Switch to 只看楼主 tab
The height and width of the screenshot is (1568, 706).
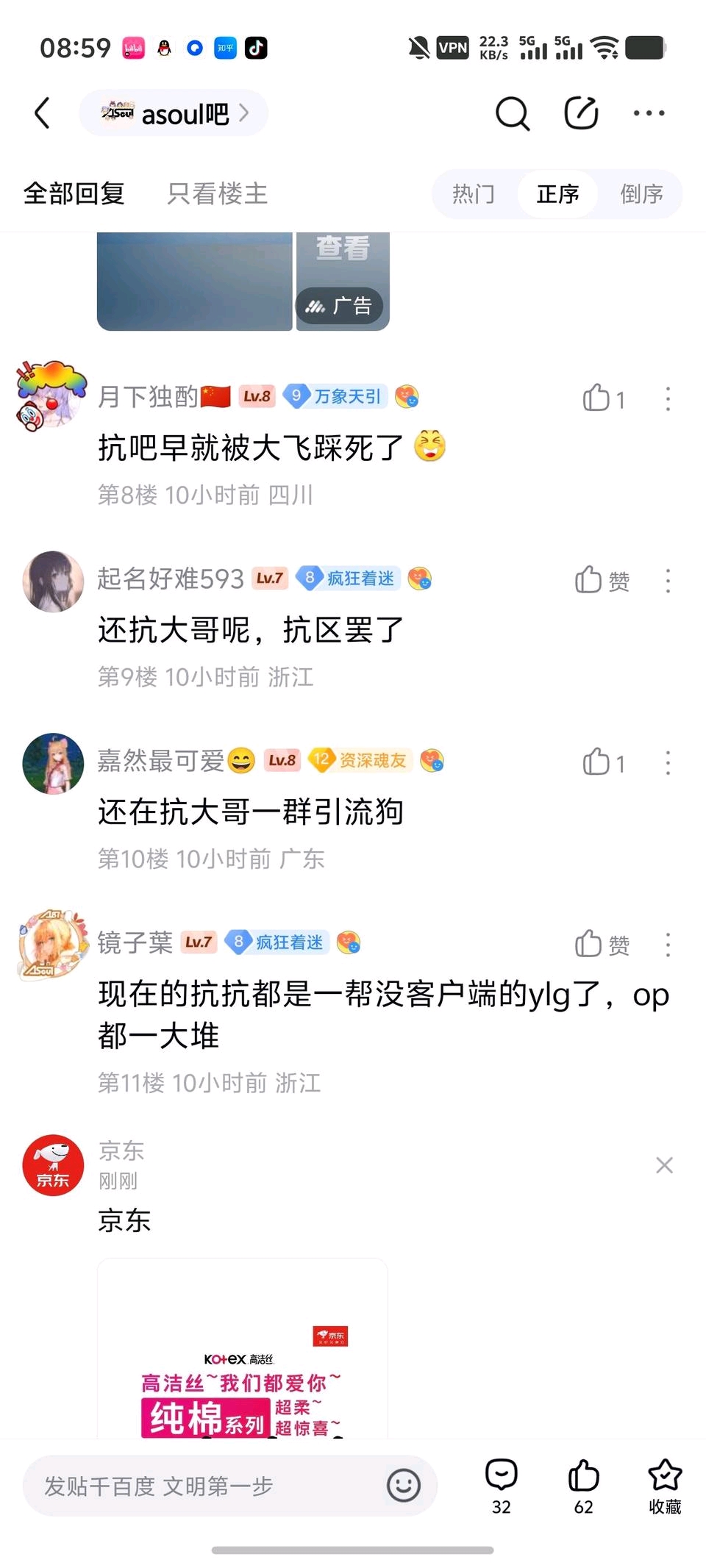[x=217, y=194]
